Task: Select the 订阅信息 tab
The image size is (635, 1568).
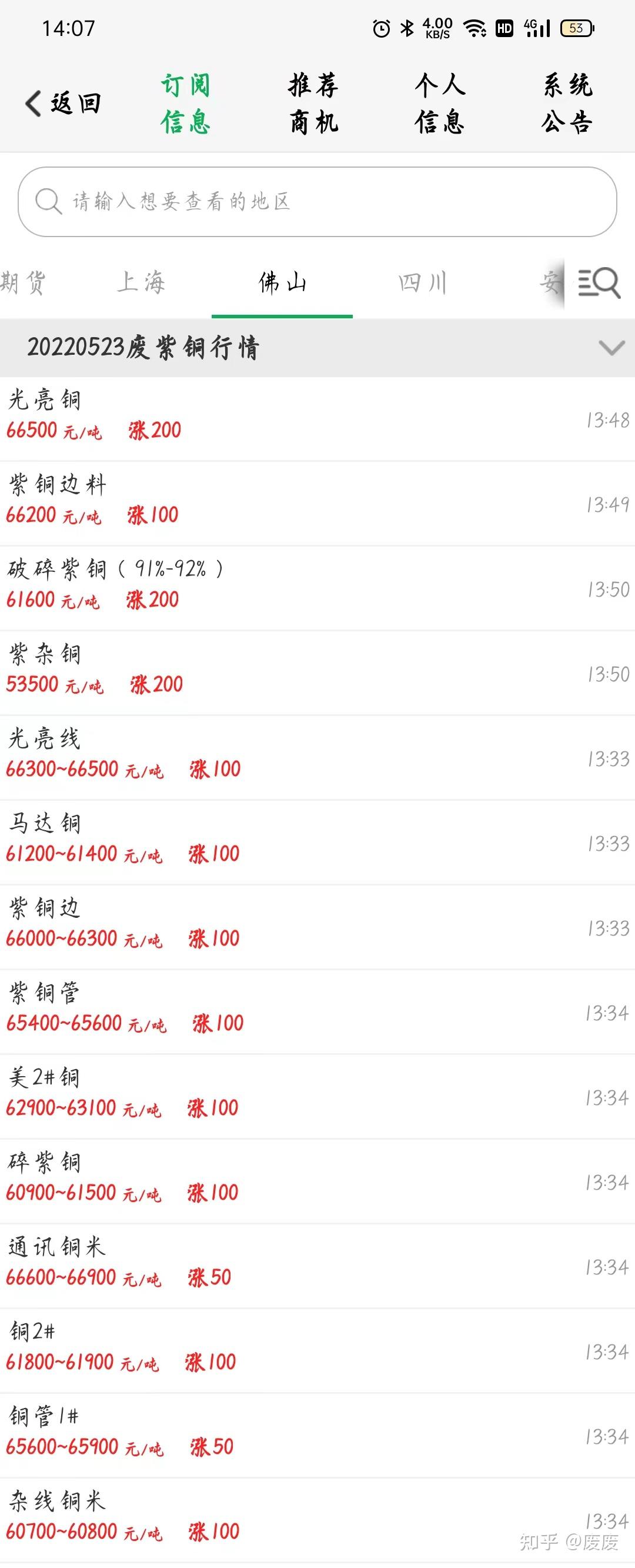Action: click(x=186, y=104)
